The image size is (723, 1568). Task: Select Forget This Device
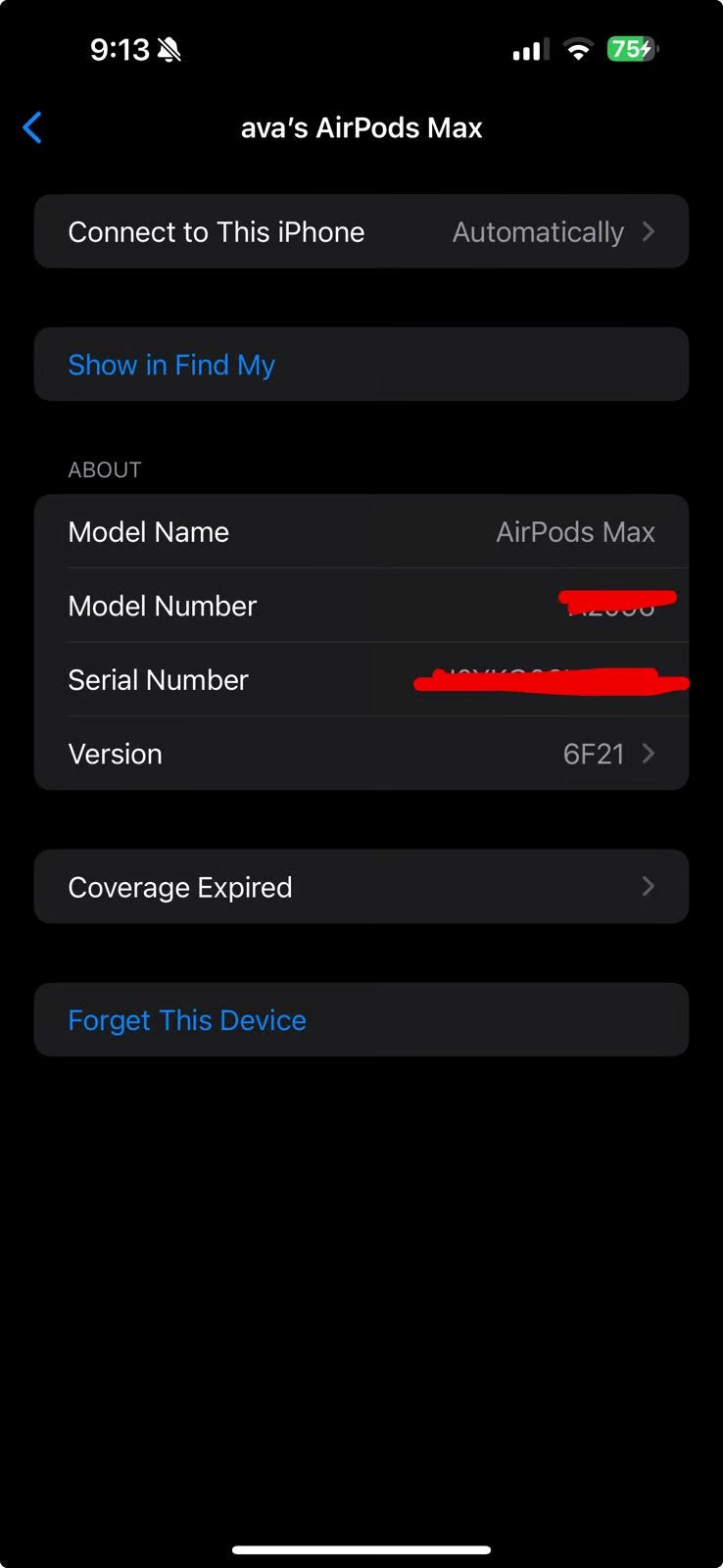point(187,1020)
